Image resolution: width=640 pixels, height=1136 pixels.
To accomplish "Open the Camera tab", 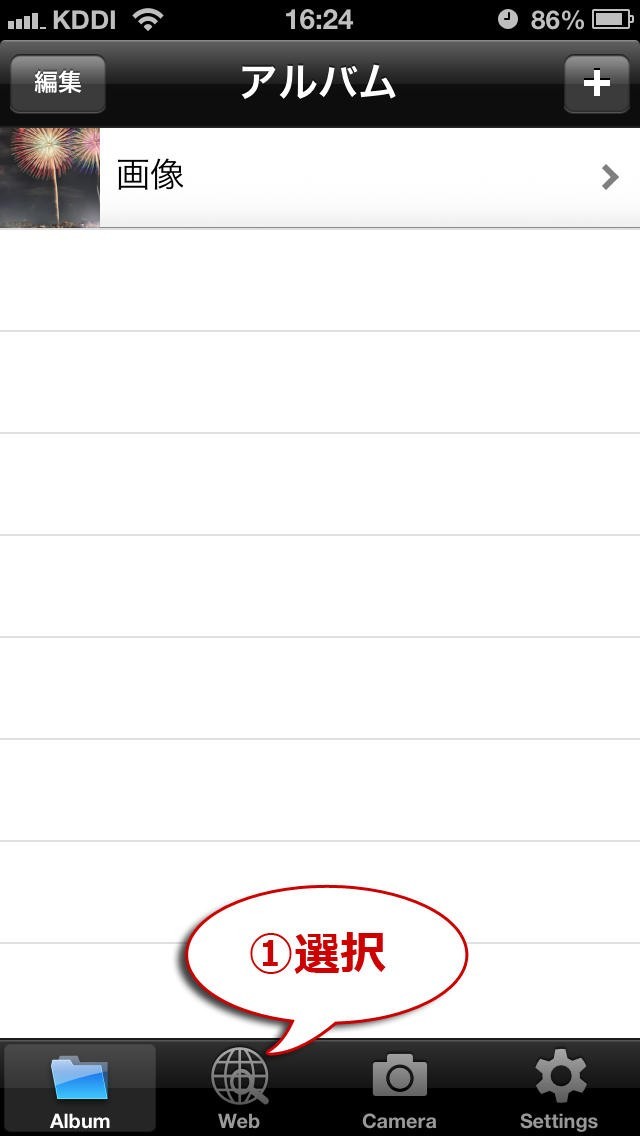I will click(x=399, y=1088).
